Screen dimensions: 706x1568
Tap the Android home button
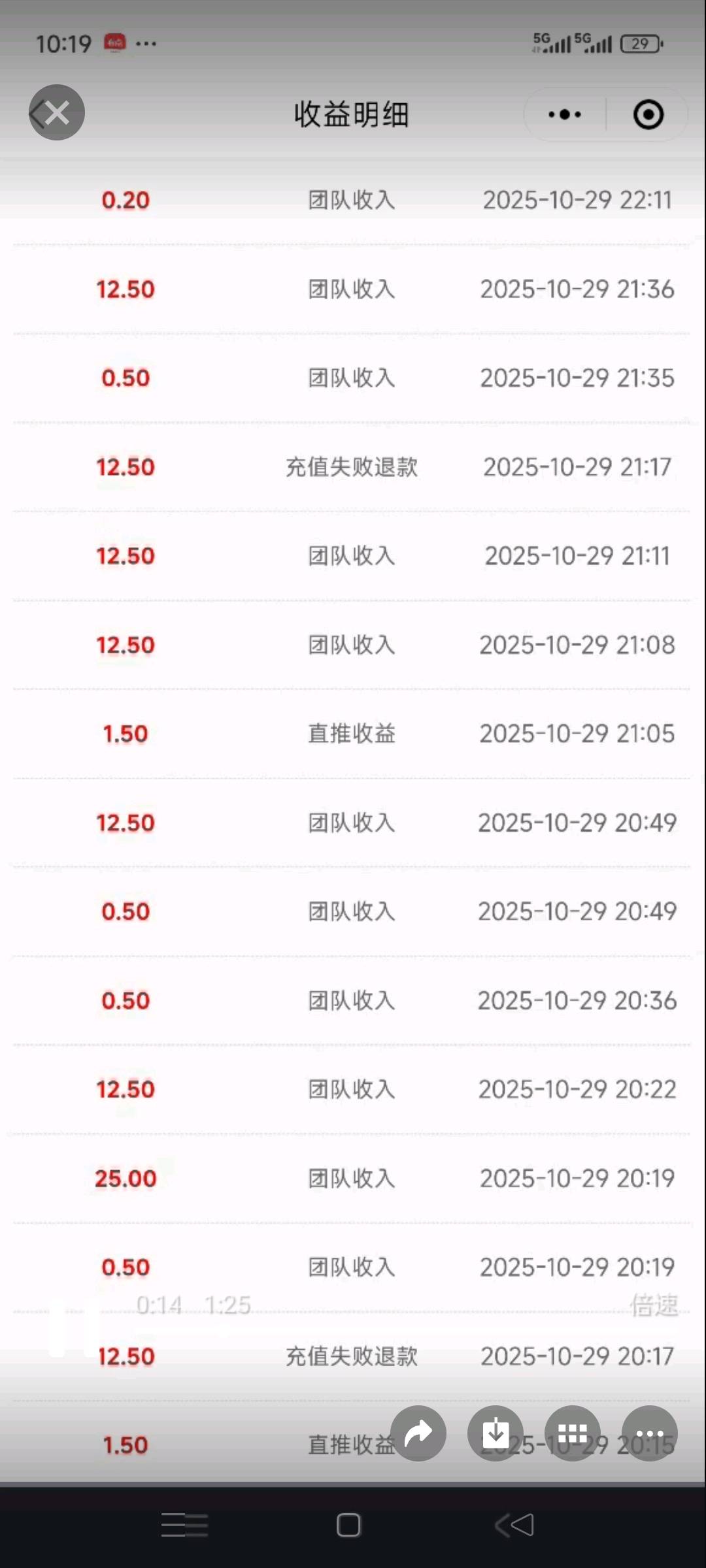[x=350, y=1525]
